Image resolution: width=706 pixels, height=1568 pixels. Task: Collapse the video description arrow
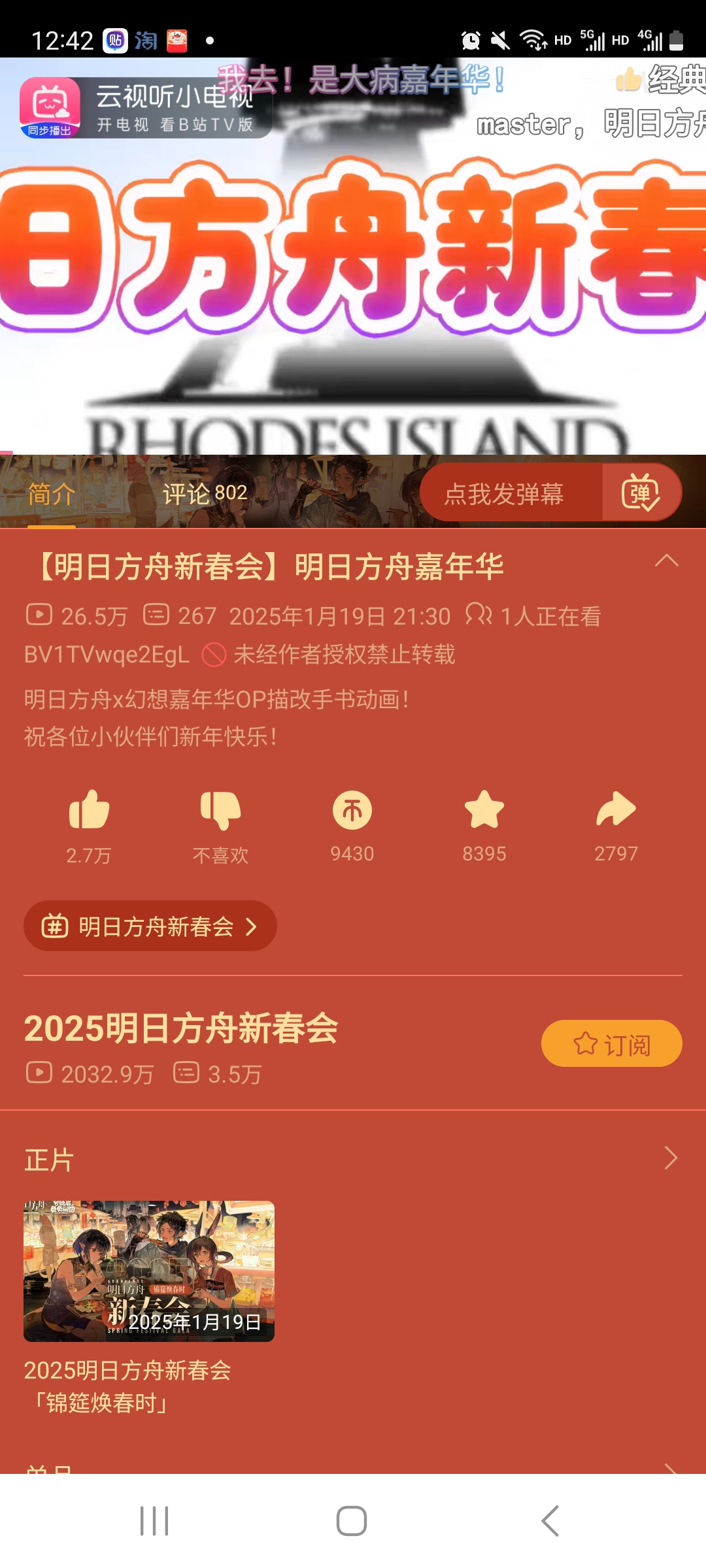(x=666, y=561)
